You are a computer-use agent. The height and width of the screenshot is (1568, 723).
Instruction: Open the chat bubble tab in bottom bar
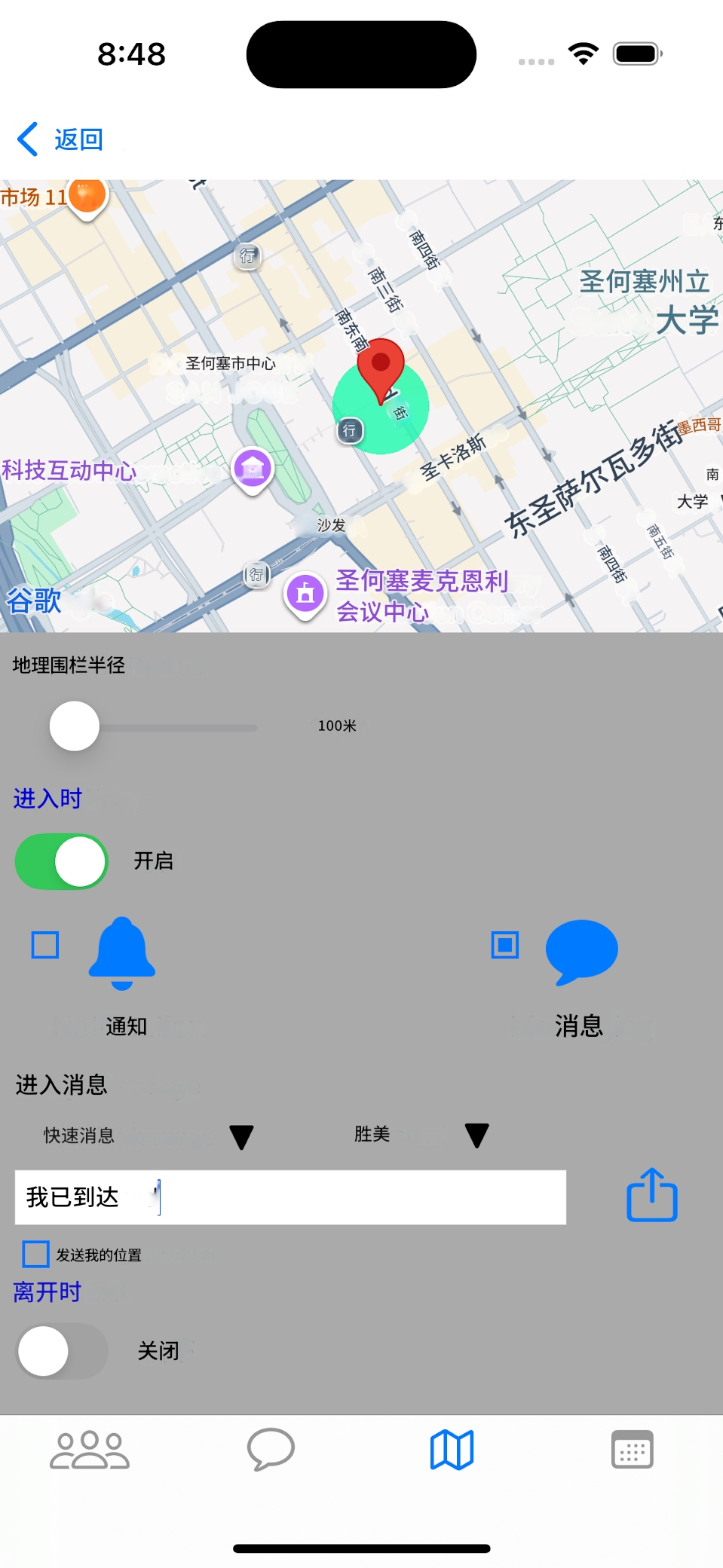[x=270, y=1449]
